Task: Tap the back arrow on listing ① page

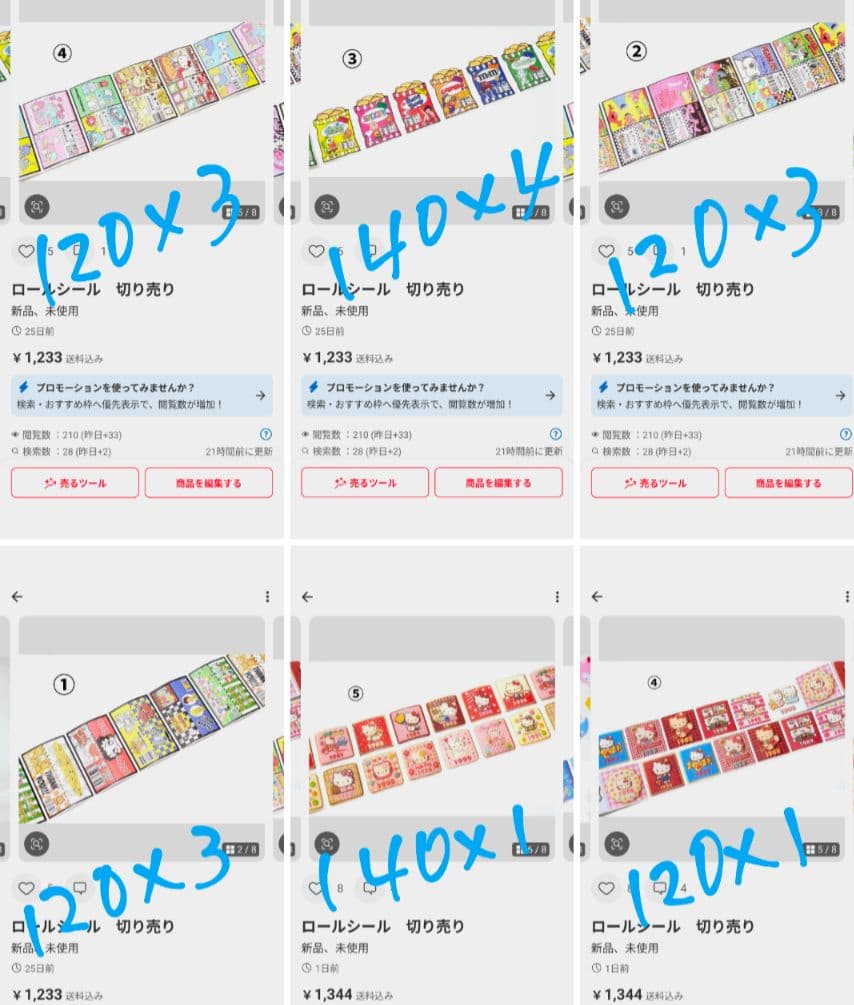Action: coord(17,596)
